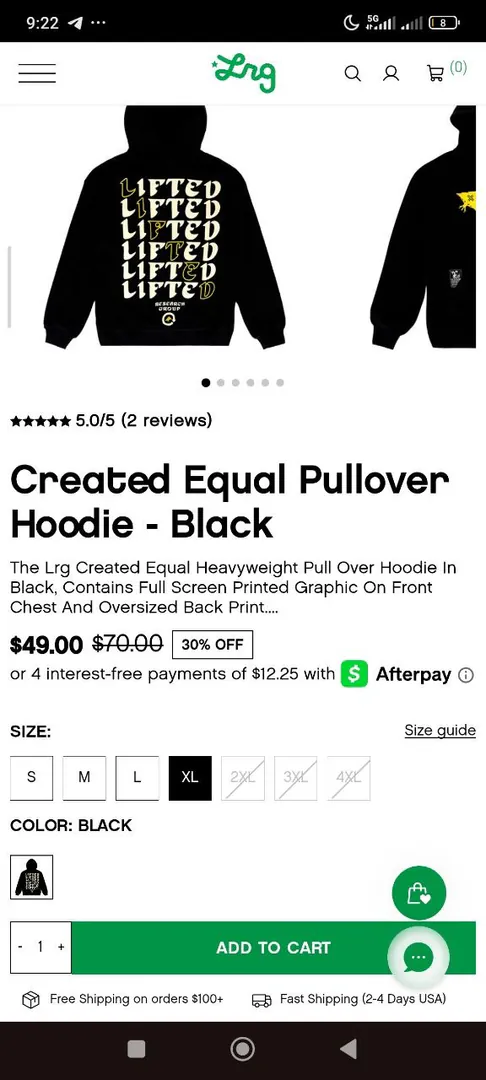
Task: Increase quantity with the plus button
Action: [61, 947]
